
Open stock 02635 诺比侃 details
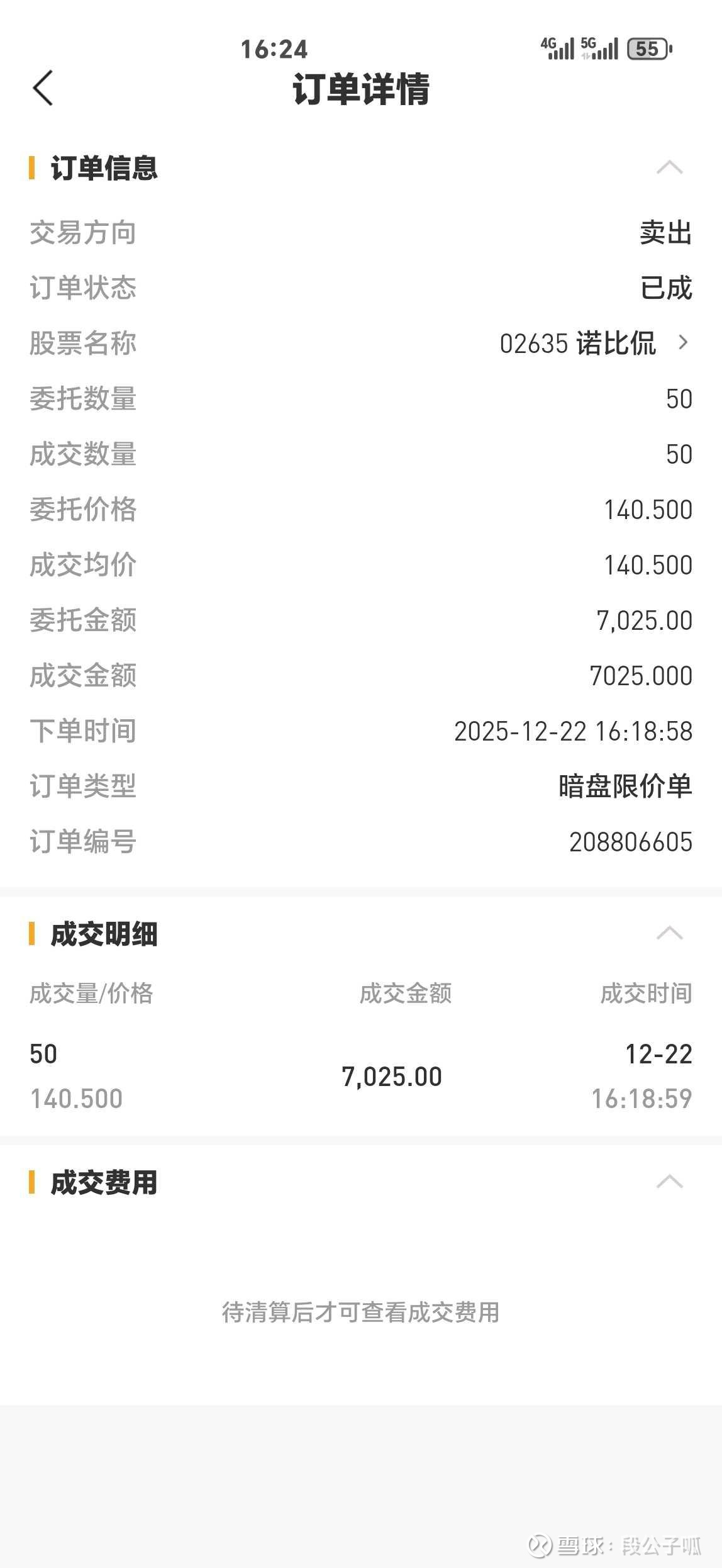coord(594,344)
